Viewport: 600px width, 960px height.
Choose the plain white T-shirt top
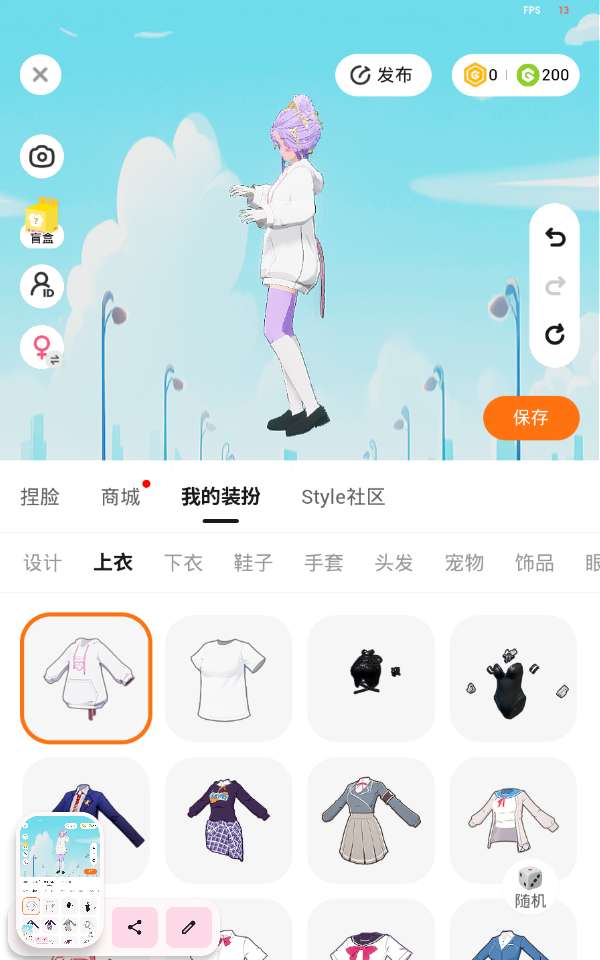(229, 678)
